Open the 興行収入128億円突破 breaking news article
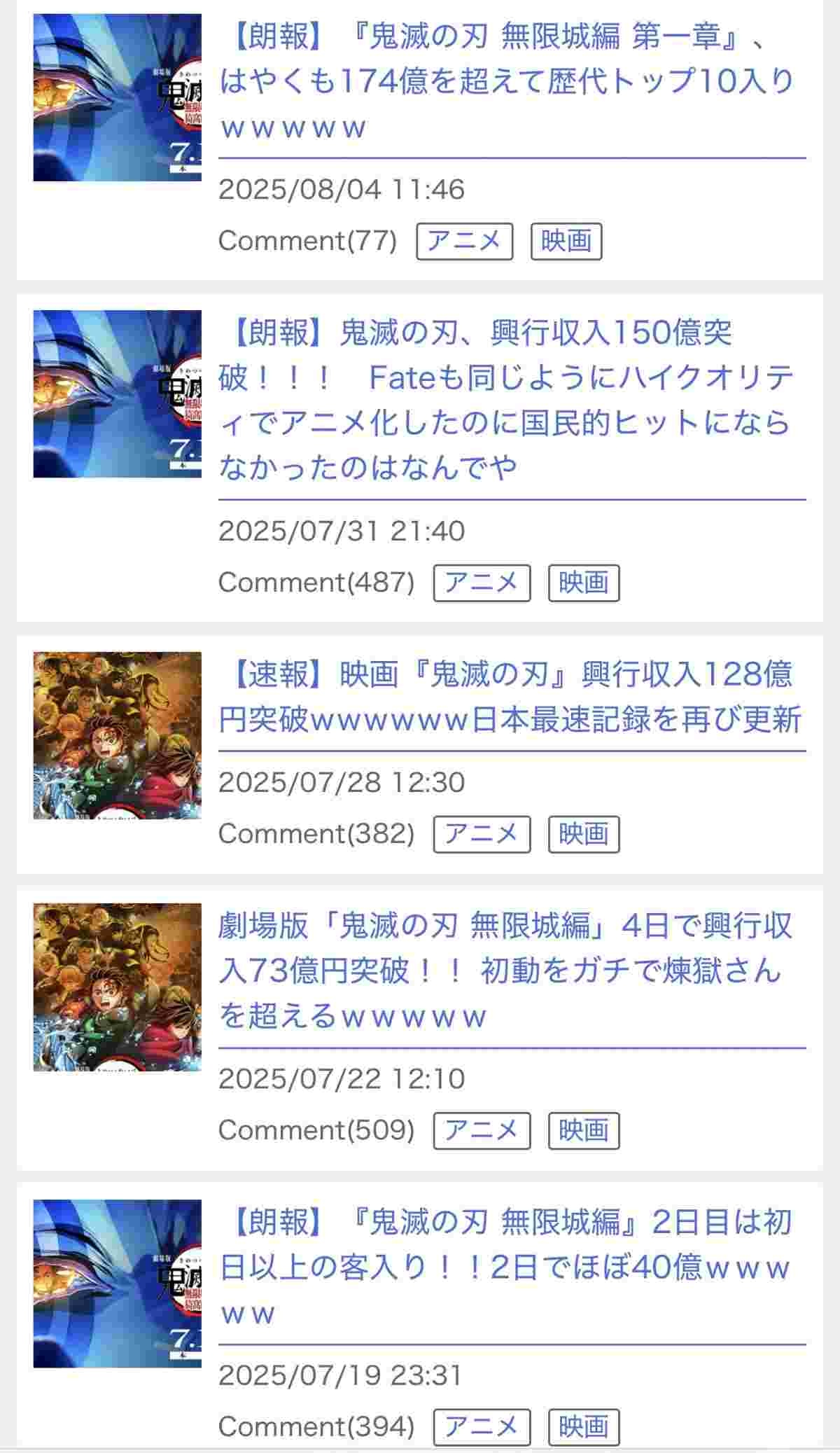 (510, 697)
